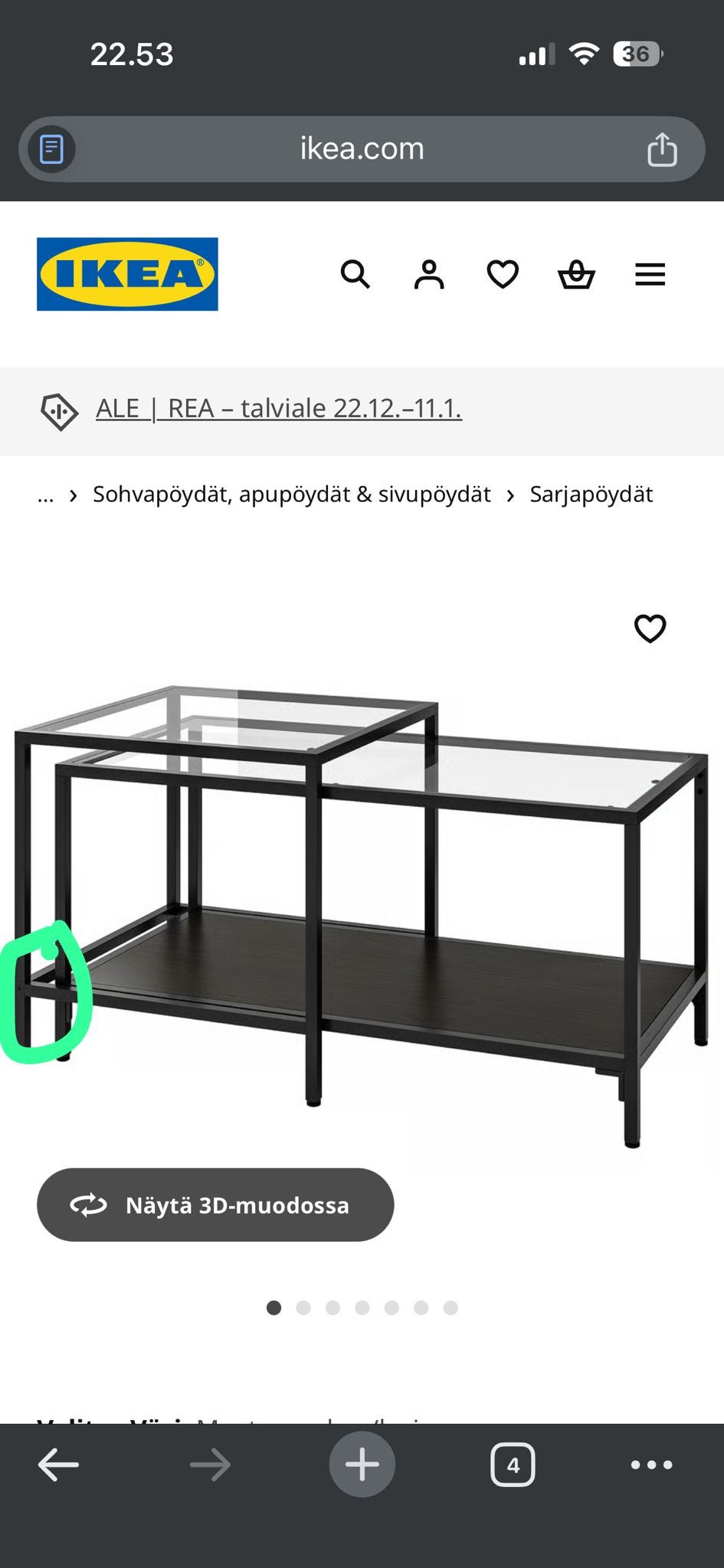Open the search on IKEA site
724x1568 pixels.
(355, 274)
